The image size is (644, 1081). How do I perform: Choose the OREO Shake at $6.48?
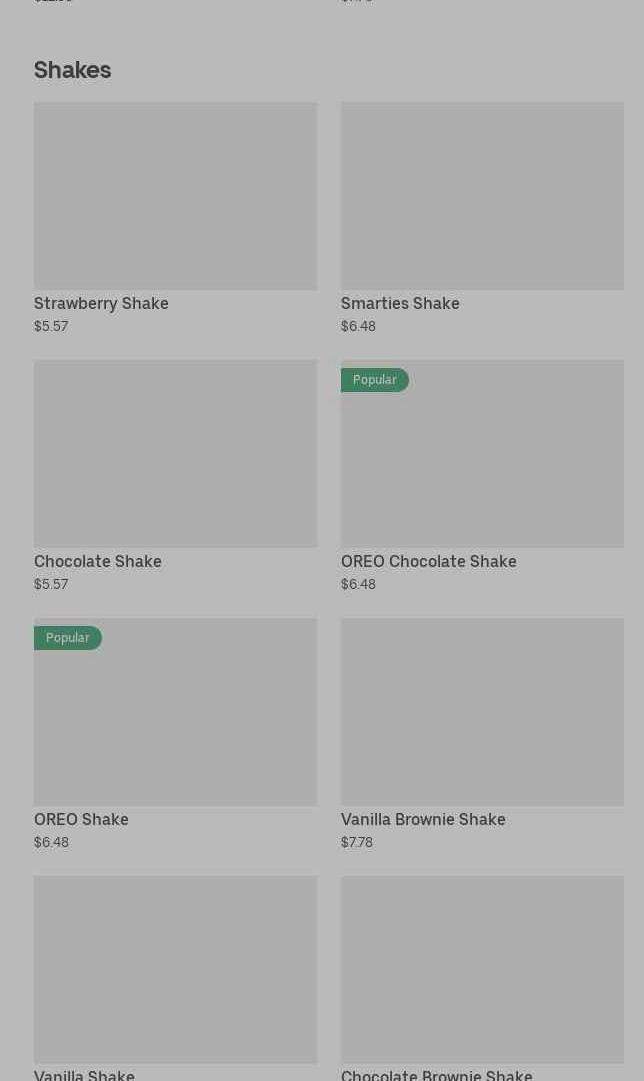tap(175, 734)
